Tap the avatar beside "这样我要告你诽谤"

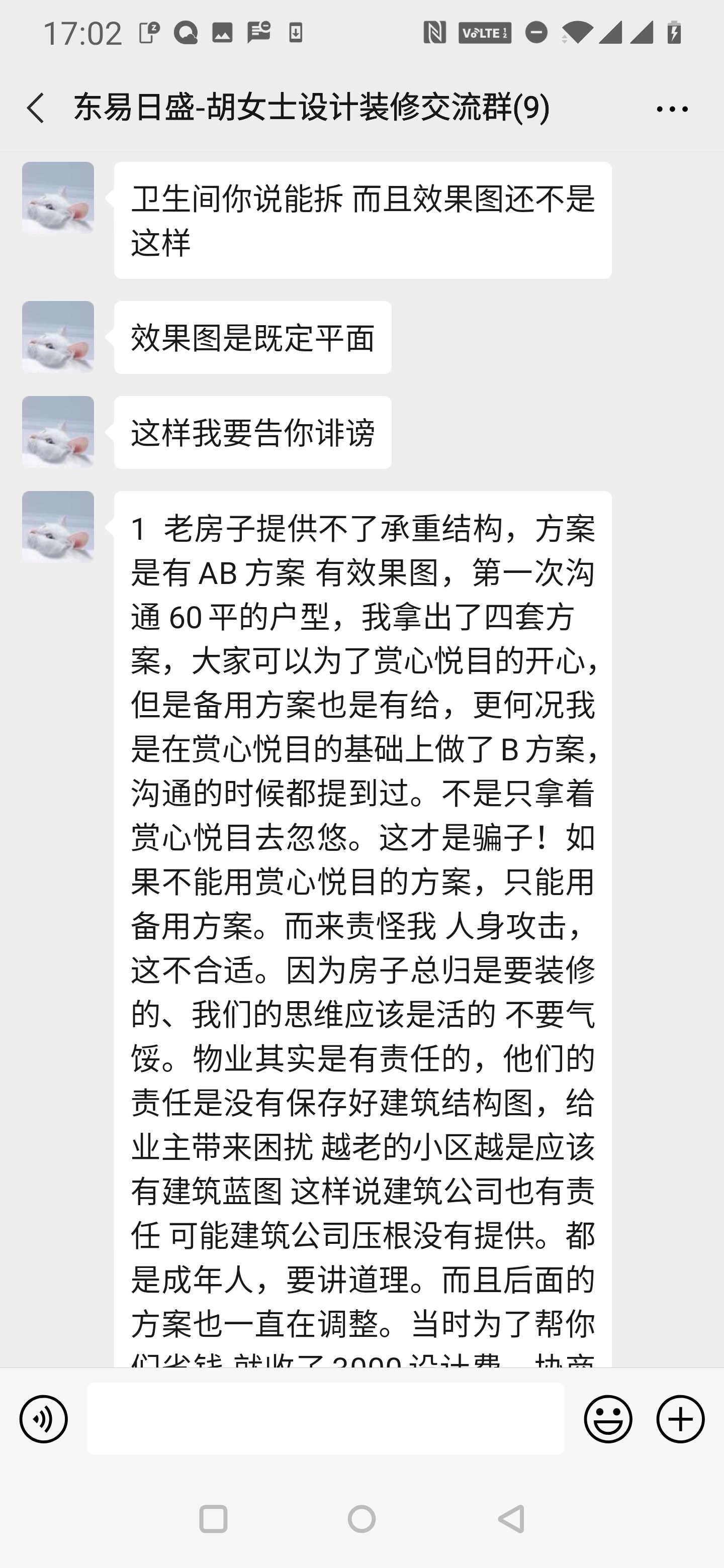tap(58, 432)
